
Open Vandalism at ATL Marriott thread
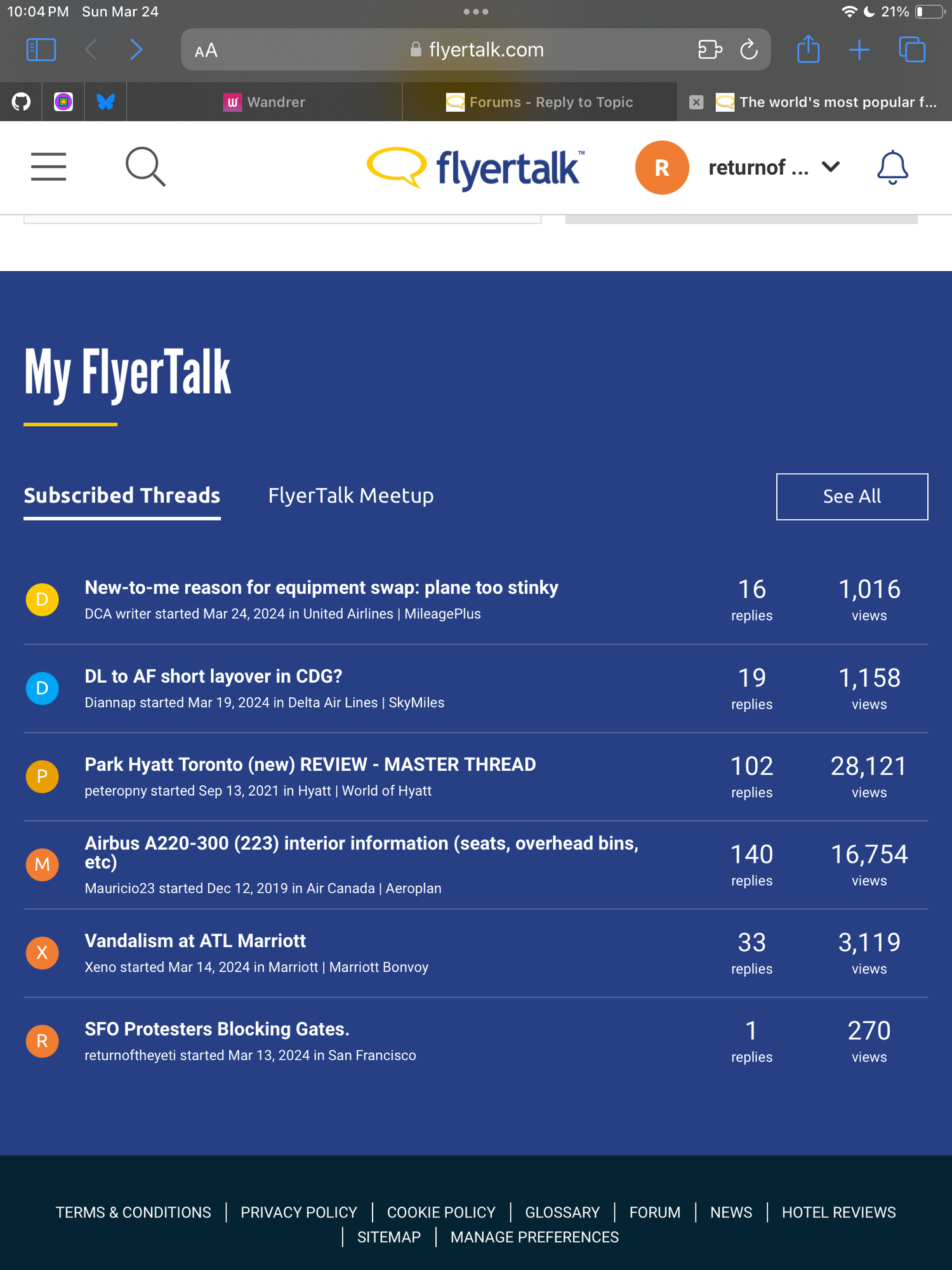tap(195, 941)
